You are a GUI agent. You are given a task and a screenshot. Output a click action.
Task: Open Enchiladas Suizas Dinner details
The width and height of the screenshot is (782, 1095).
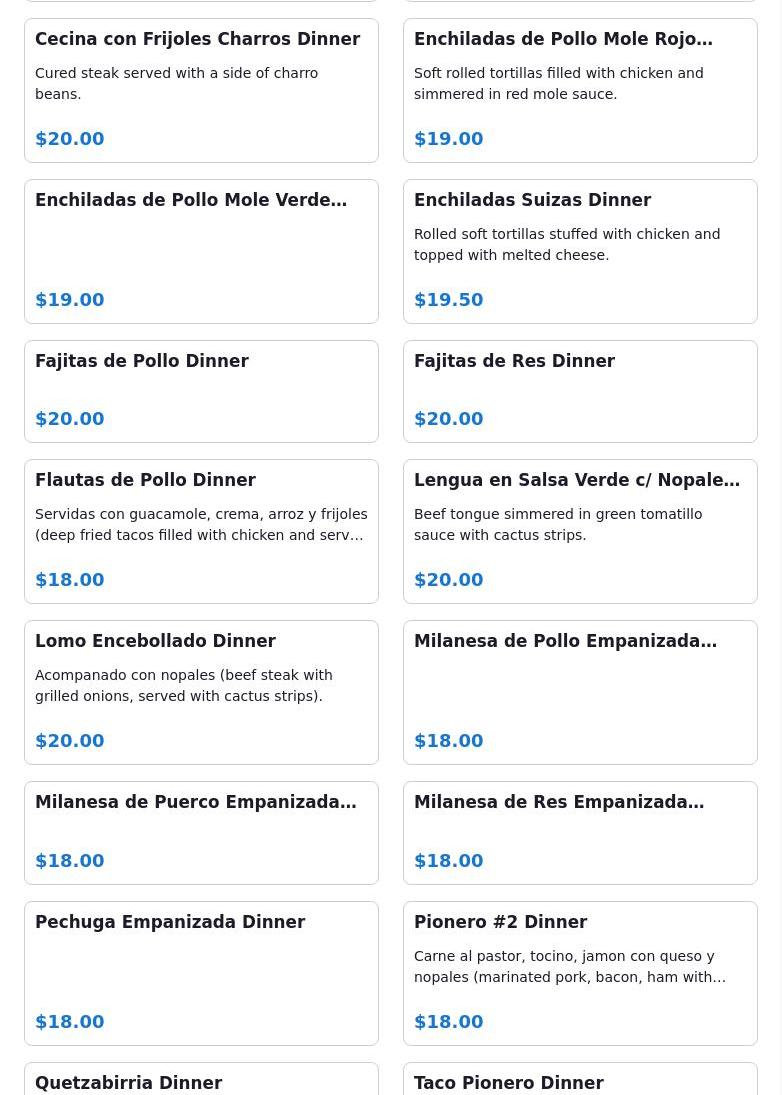[x=580, y=251]
